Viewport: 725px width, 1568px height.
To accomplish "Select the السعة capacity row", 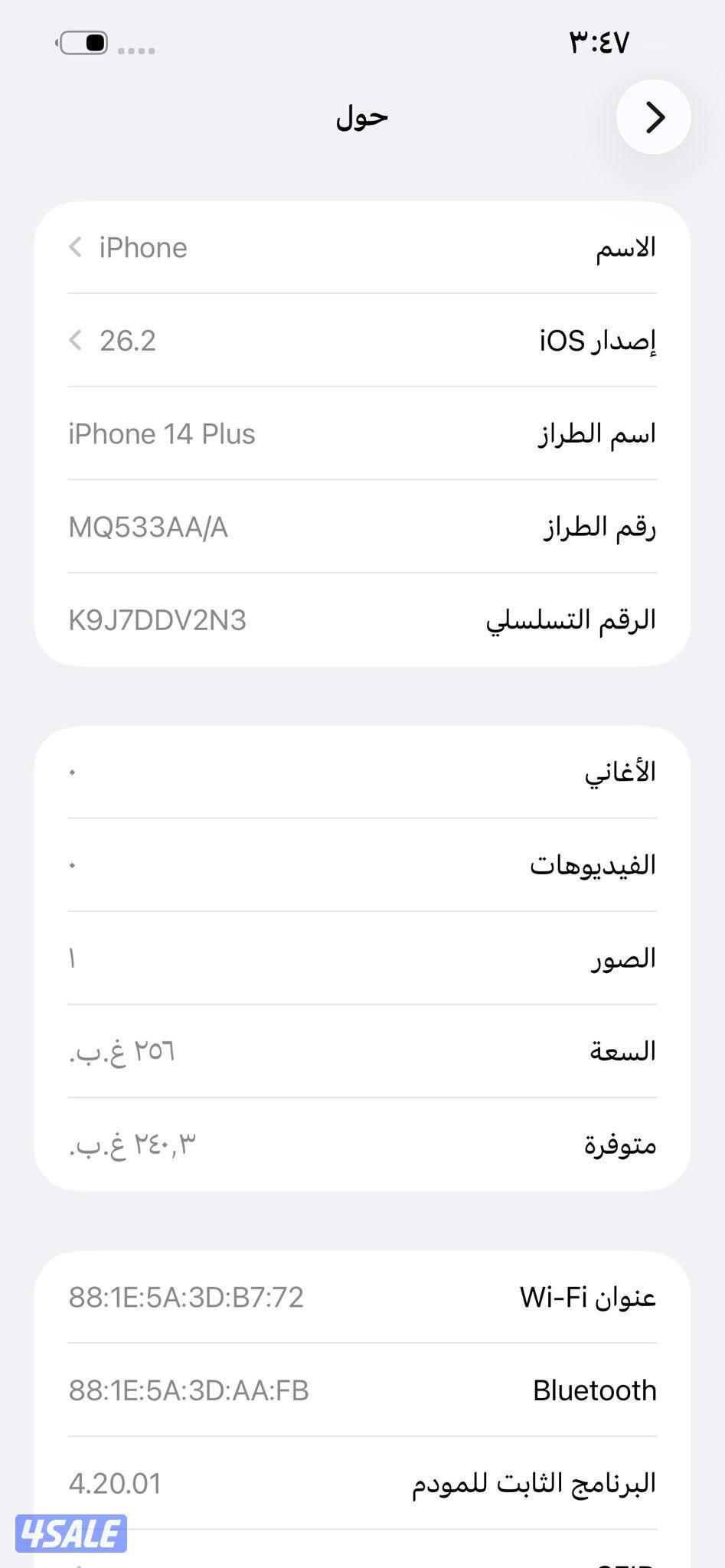I will [362, 1051].
